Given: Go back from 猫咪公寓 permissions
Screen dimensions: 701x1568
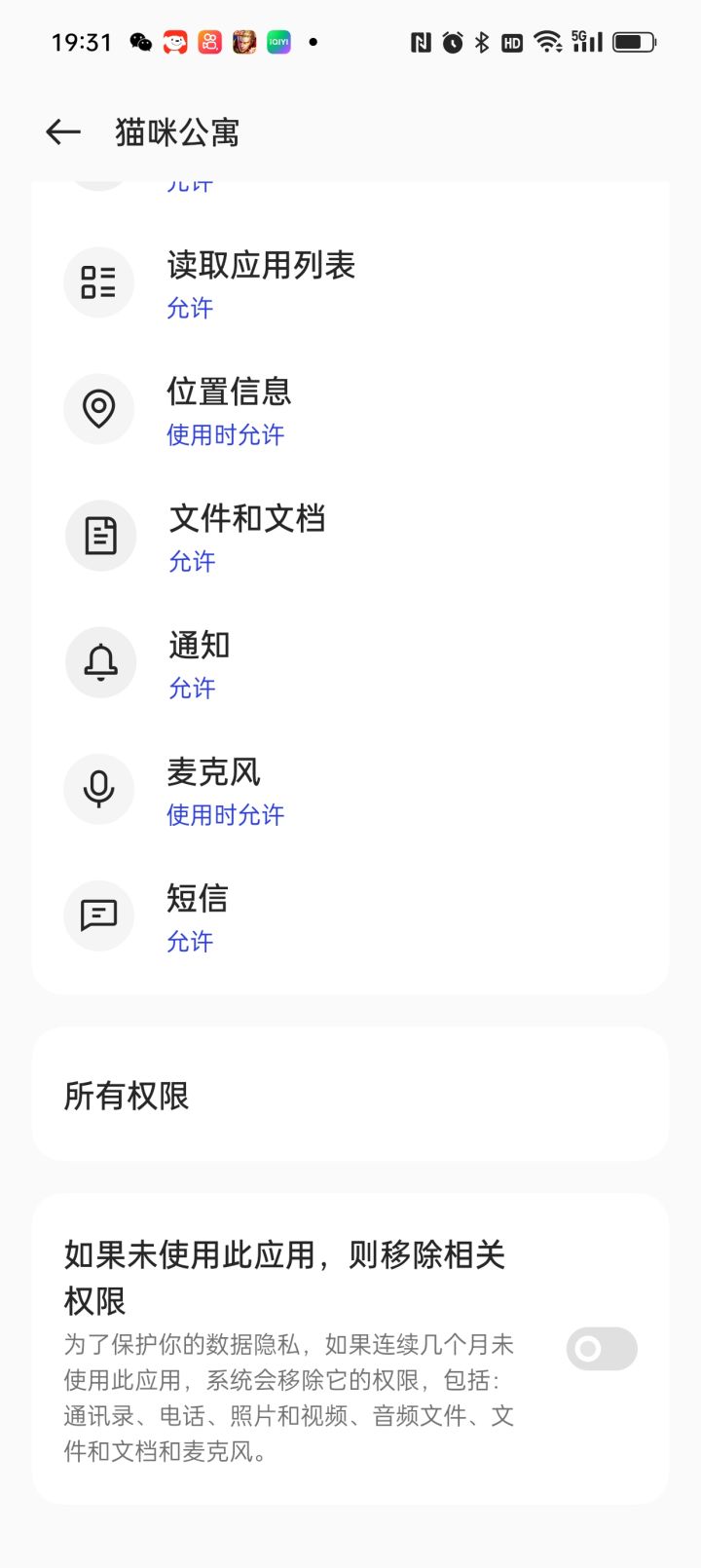Looking at the screenshot, I should tap(63, 132).
